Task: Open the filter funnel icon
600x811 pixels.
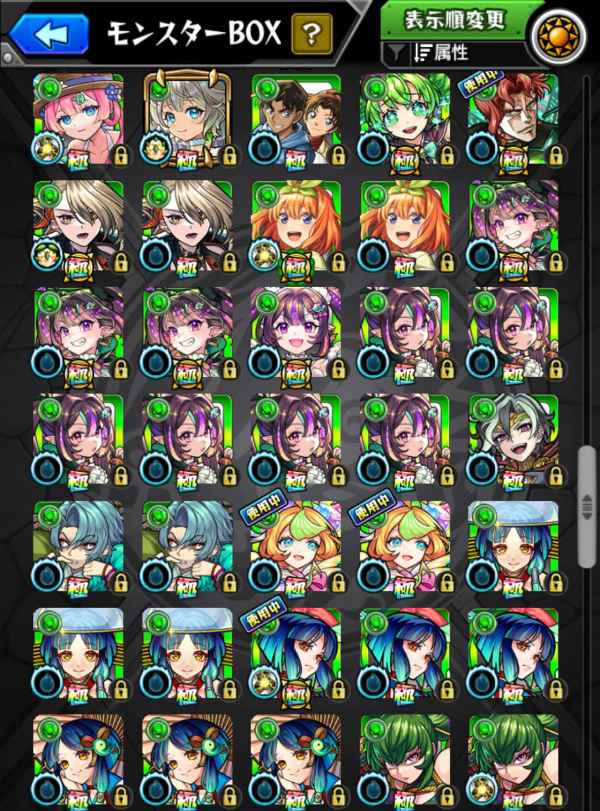Action: 397,52
